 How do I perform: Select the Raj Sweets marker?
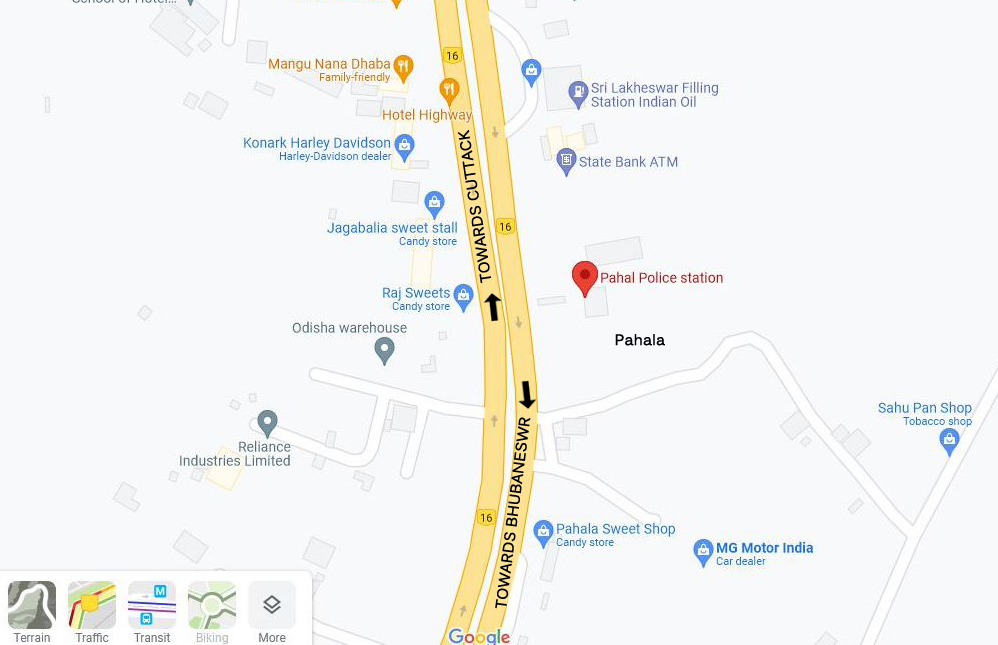coord(463,296)
